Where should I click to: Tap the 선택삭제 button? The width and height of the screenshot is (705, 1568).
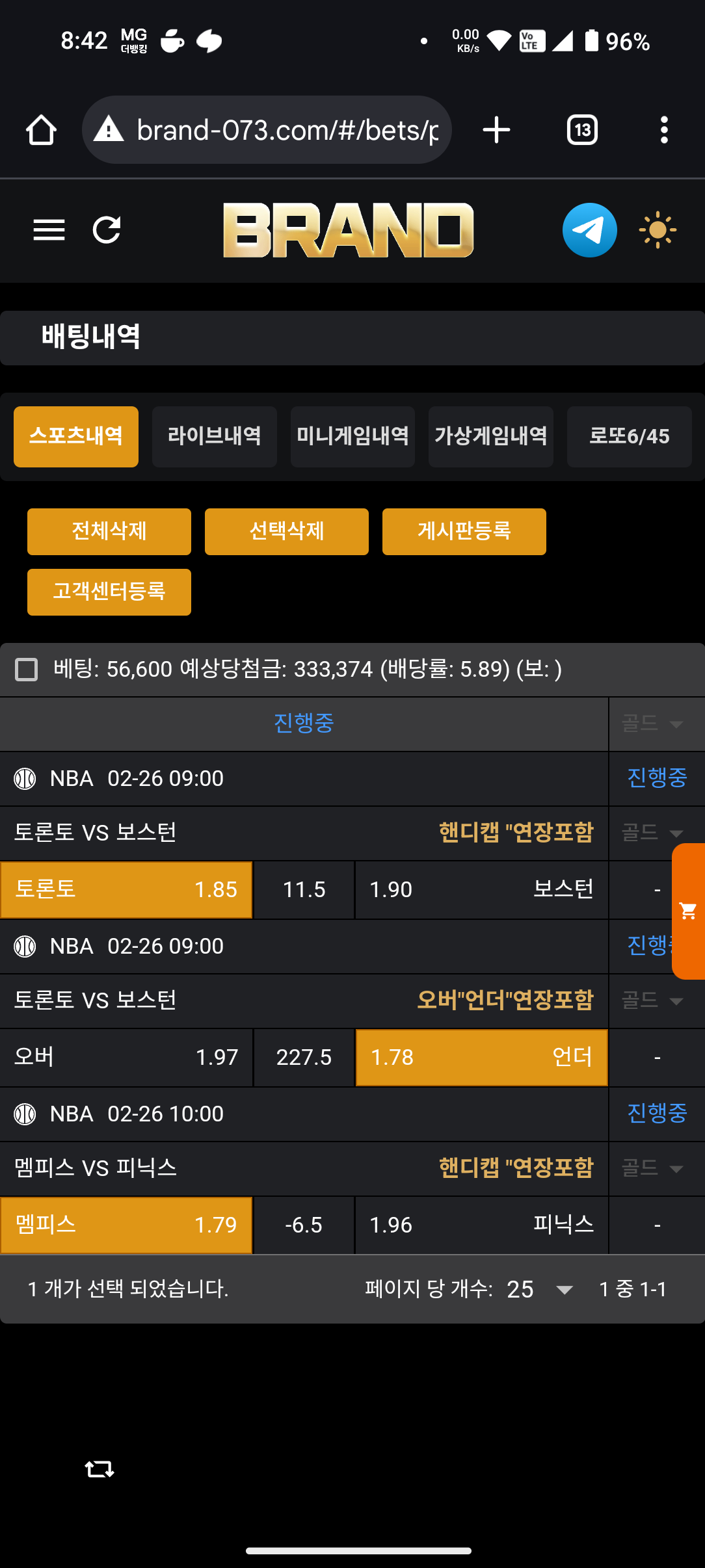coord(287,531)
